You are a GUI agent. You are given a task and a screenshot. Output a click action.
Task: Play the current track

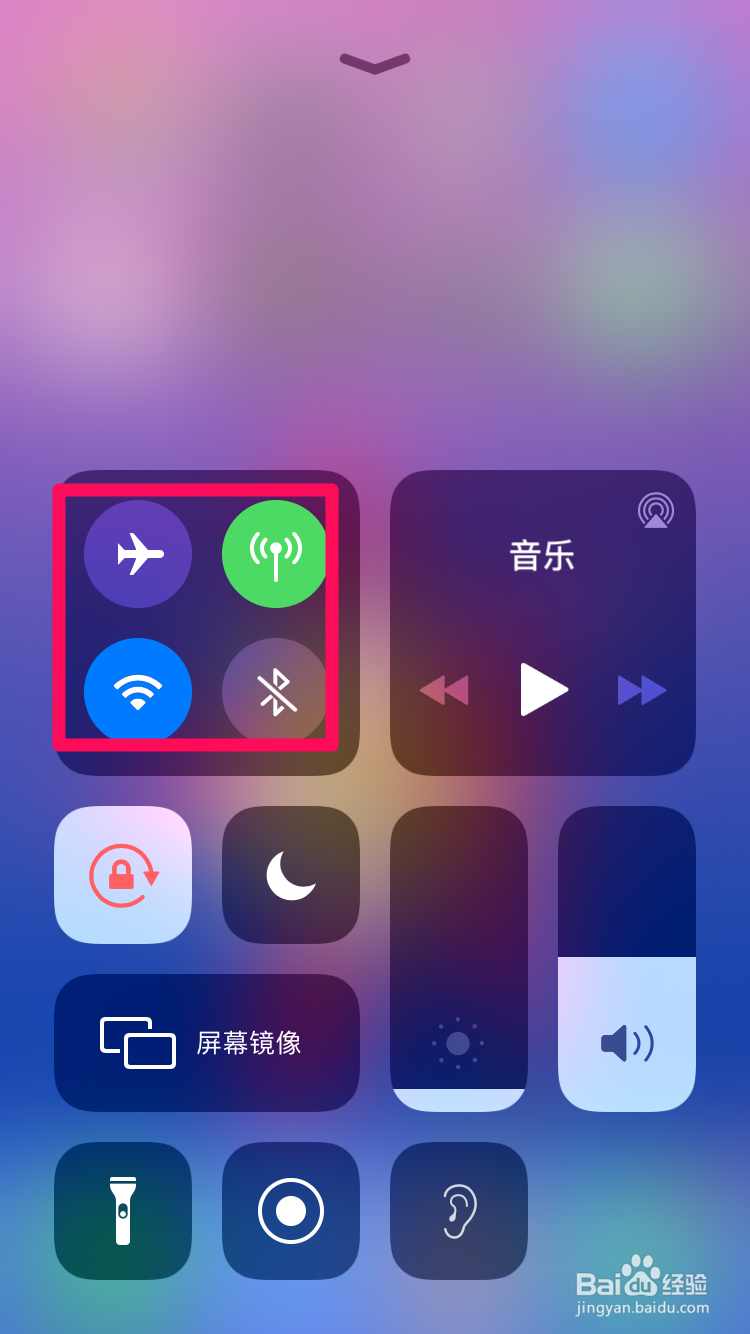542,689
